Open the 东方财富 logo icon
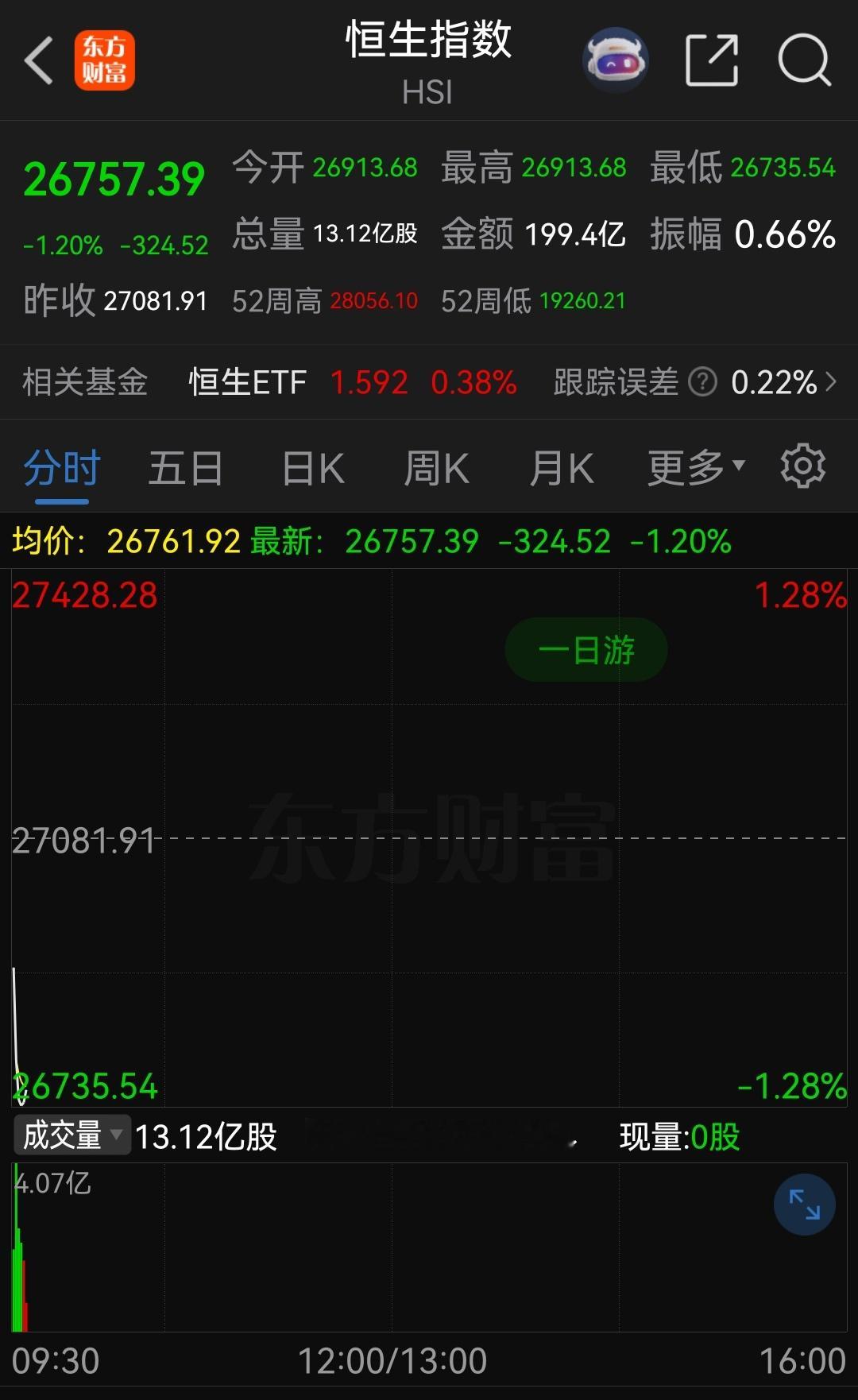Image resolution: width=858 pixels, height=1400 pixels. [103, 59]
